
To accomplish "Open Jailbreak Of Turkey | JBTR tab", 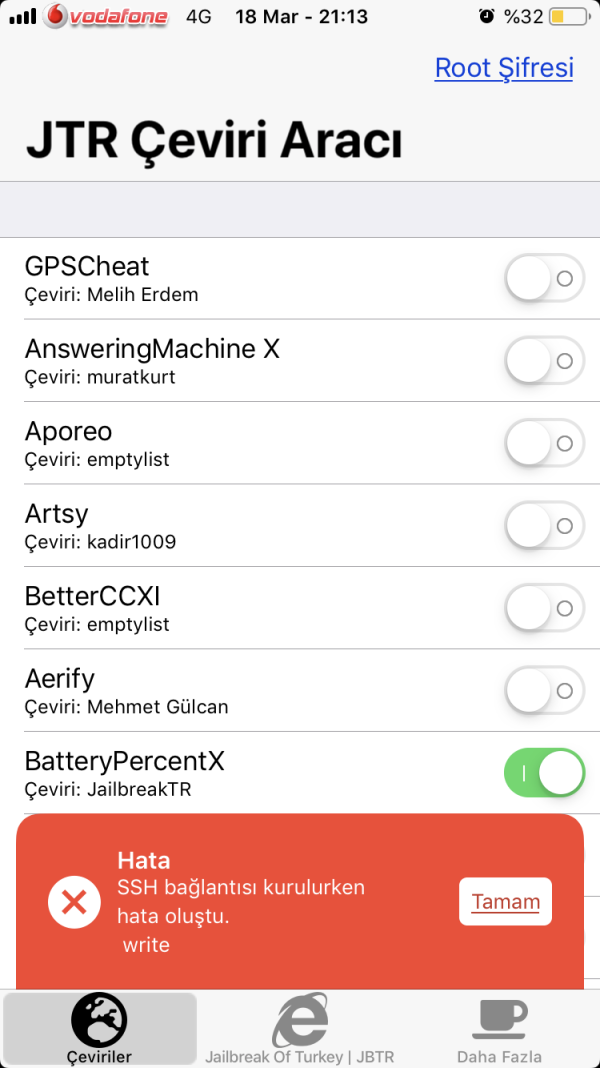I will [x=300, y=1029].
